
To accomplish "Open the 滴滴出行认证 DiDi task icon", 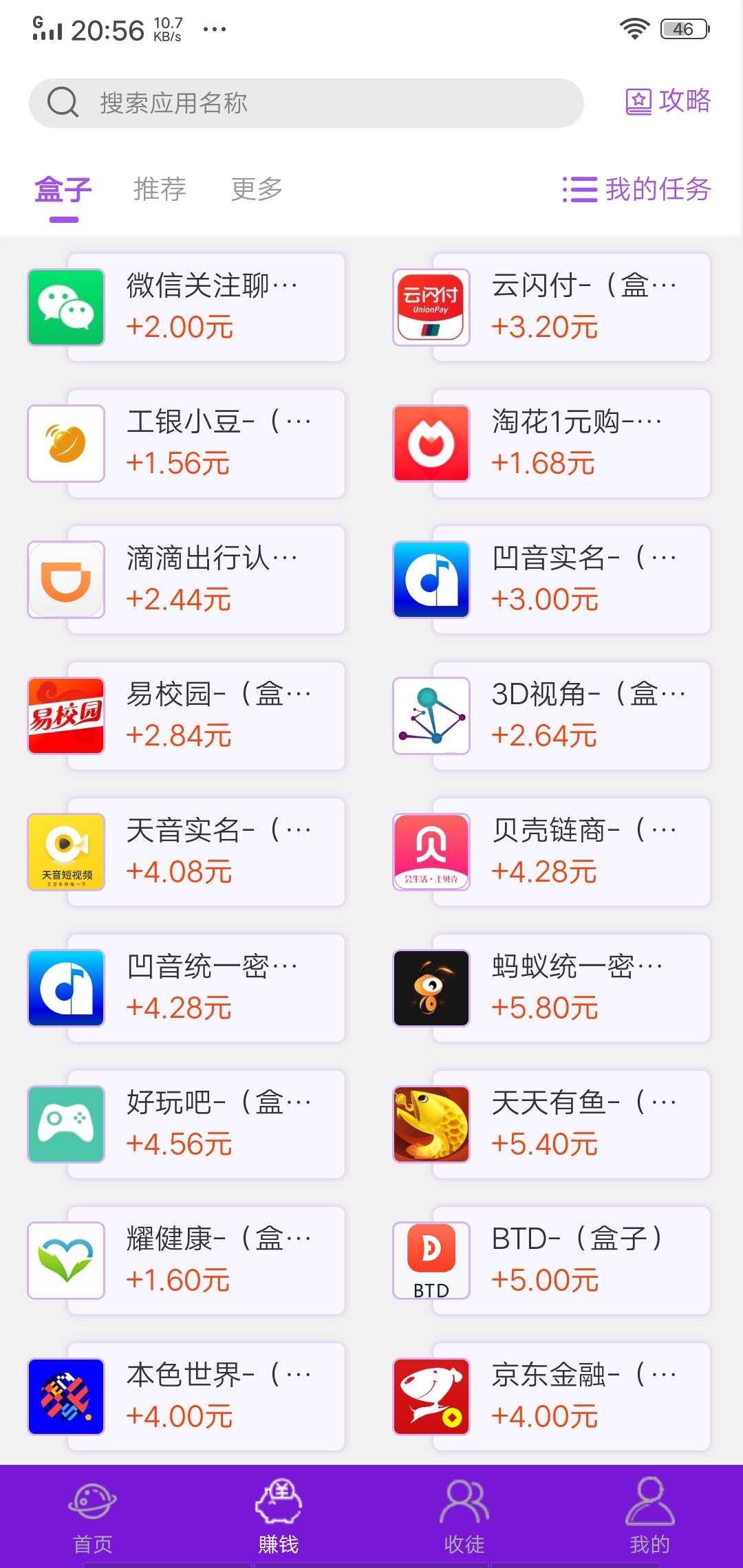I will pos(65,580).
